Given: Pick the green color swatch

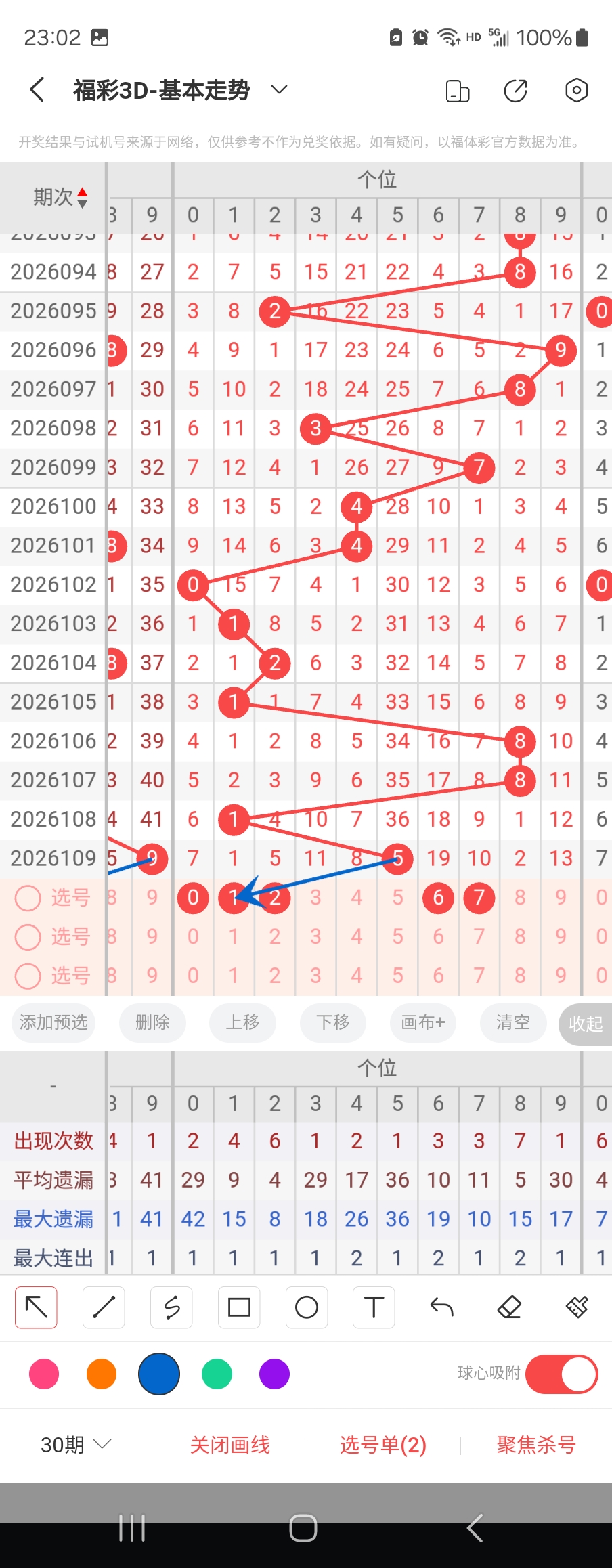Looking at the screenshot, I should tap(217, 1374).
